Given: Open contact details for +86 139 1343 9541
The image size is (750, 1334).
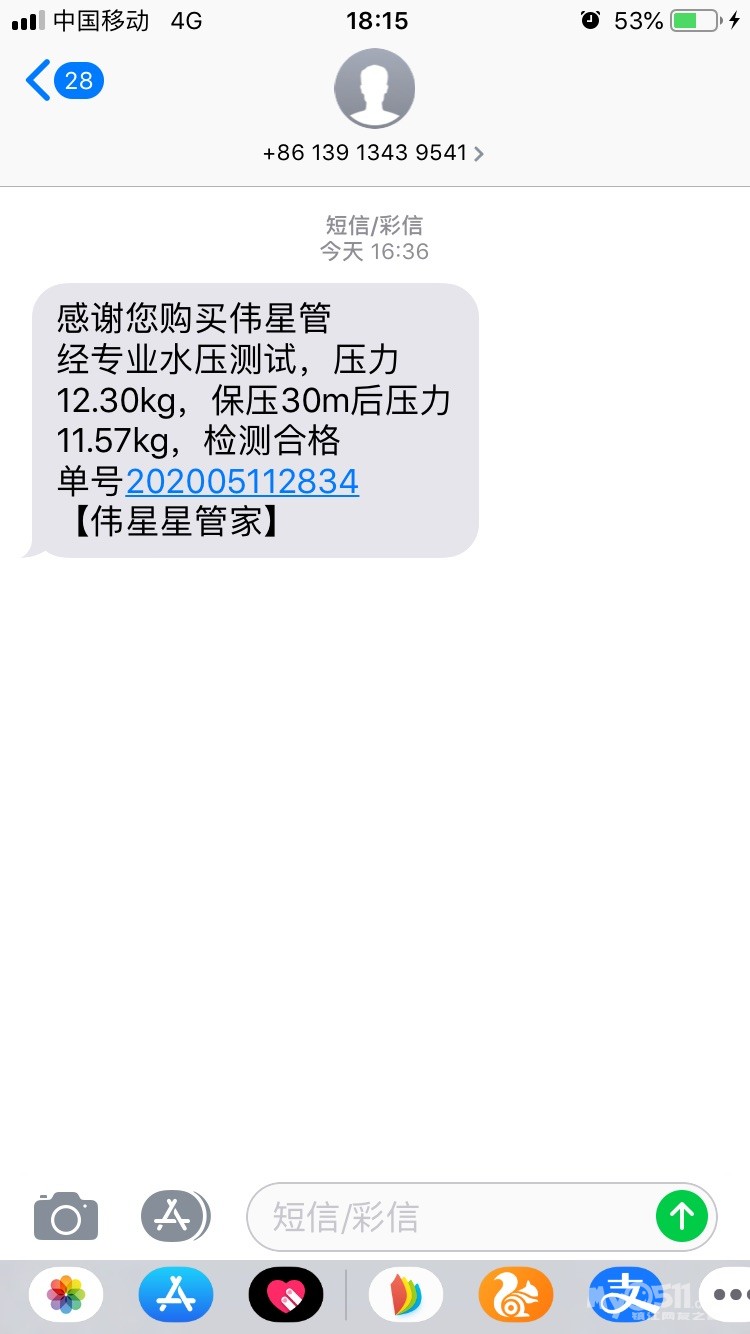Looking at the screenshot, I should click(374, 152).
